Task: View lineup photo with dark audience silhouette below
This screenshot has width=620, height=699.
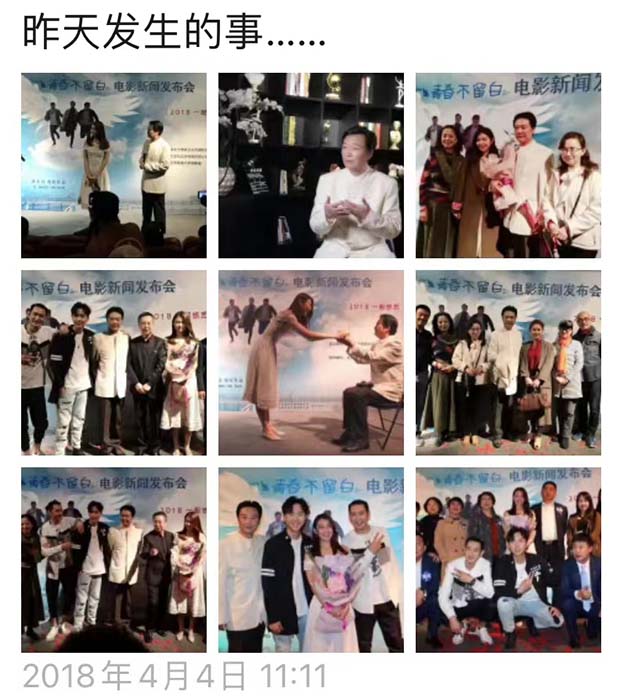Action: click(114, 559)
